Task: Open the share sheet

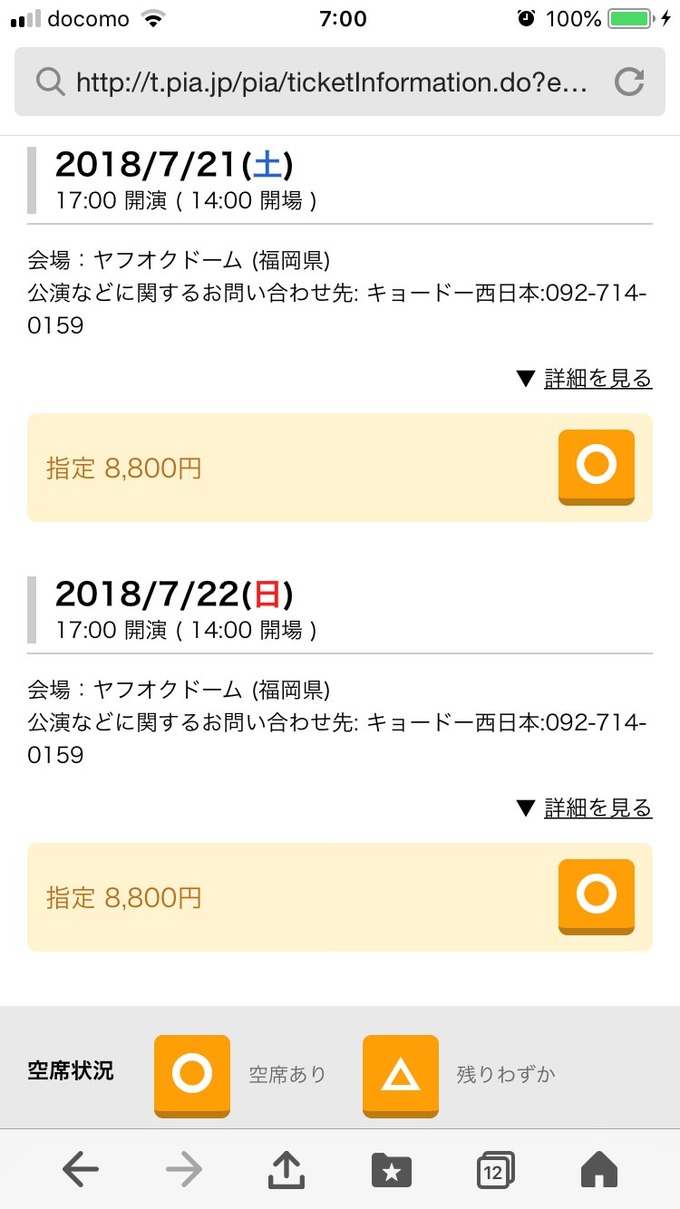Action: (x=286, y=1169)
